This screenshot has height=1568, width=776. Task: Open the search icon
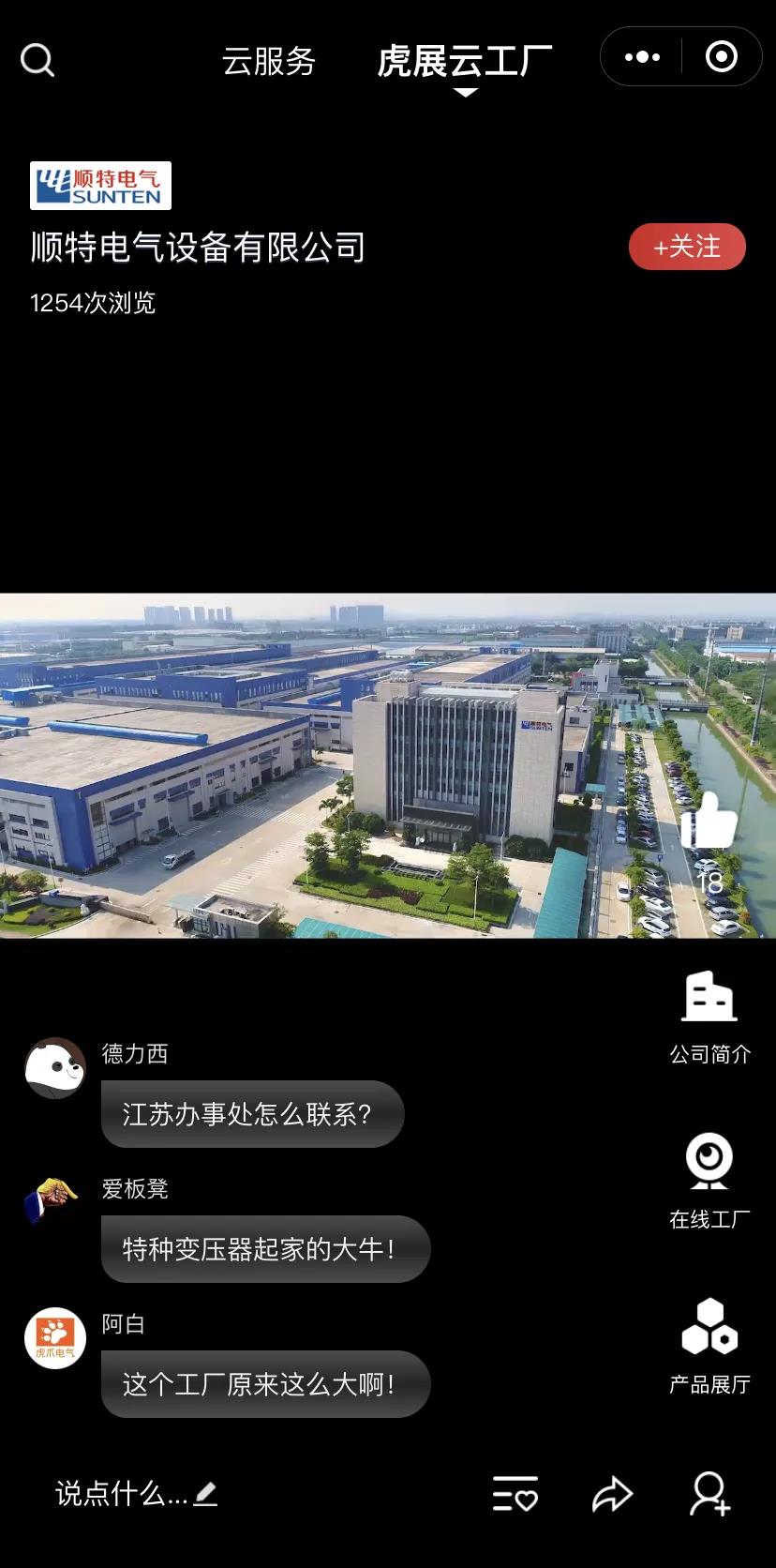point(37,60)
